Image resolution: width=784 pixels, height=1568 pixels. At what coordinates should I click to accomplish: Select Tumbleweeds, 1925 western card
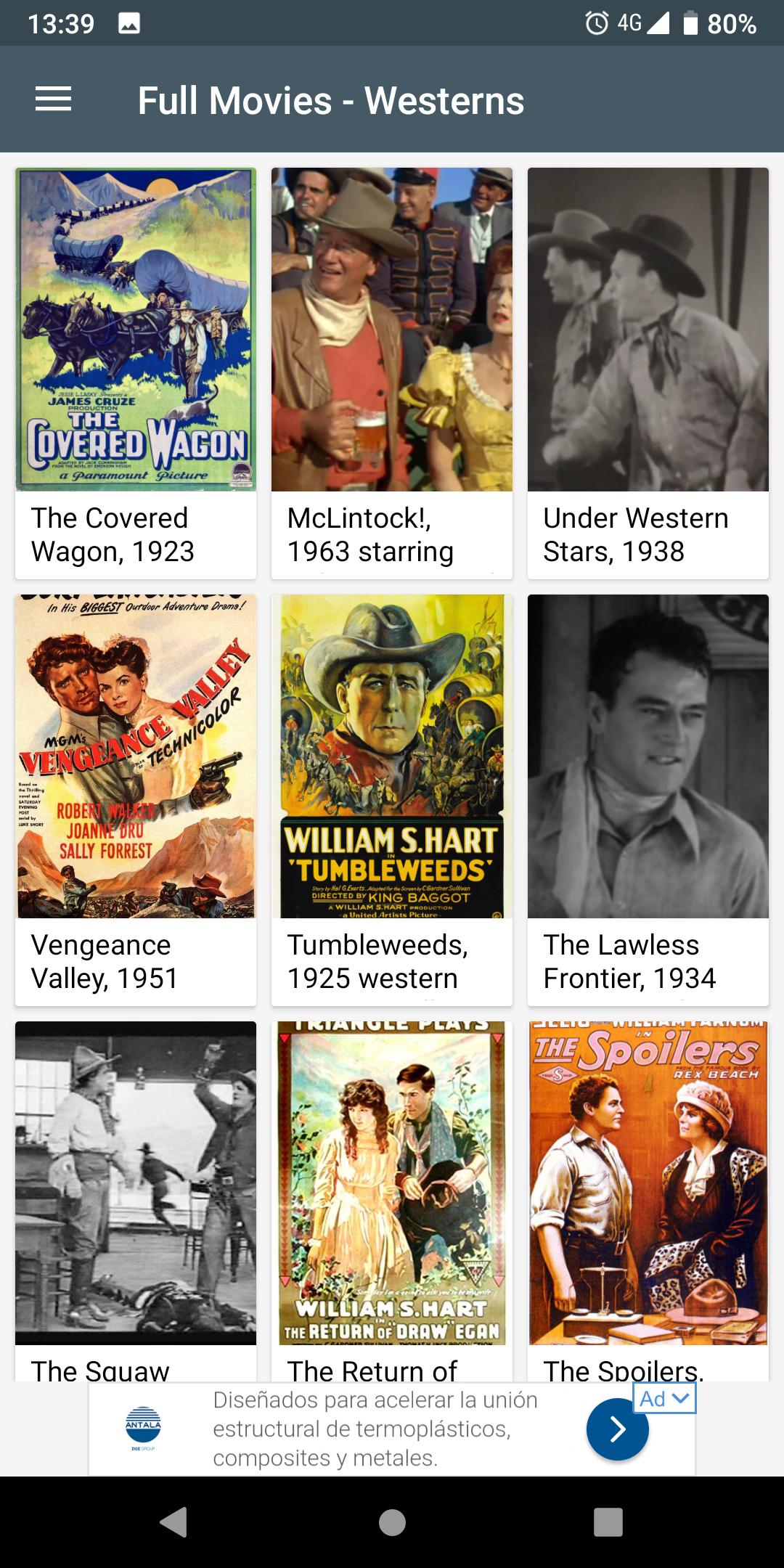pyautogui.click(x=392, y=799)
